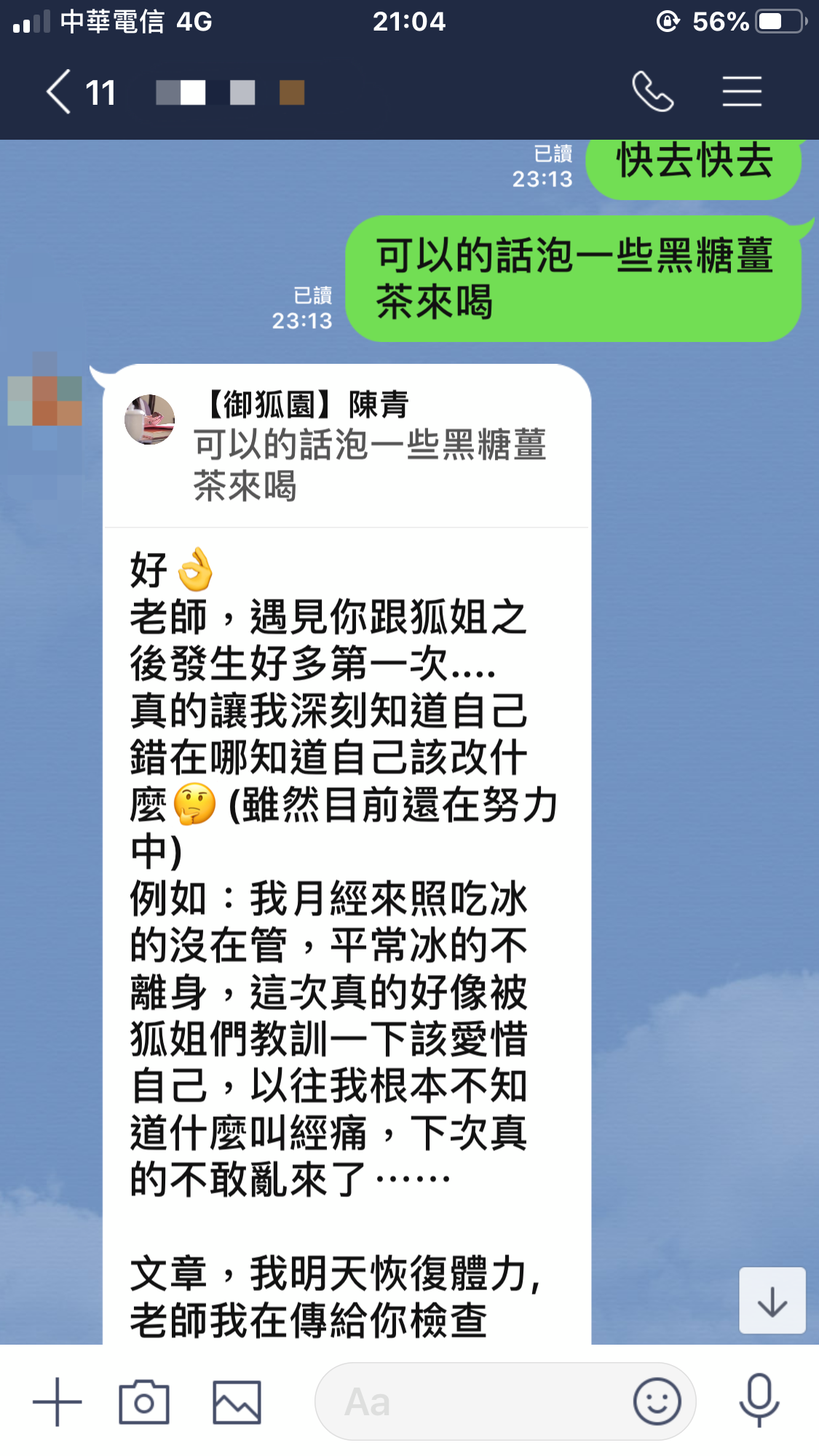Jump to the latest message
The image size is (819, 1456).
[x=772, y=1300]
